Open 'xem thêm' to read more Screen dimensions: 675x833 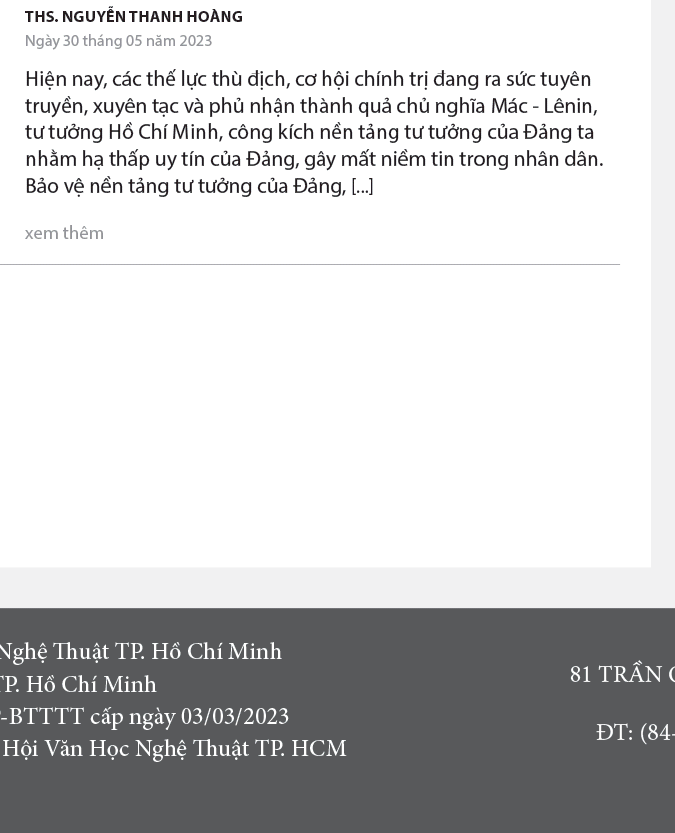click(64, 233)
